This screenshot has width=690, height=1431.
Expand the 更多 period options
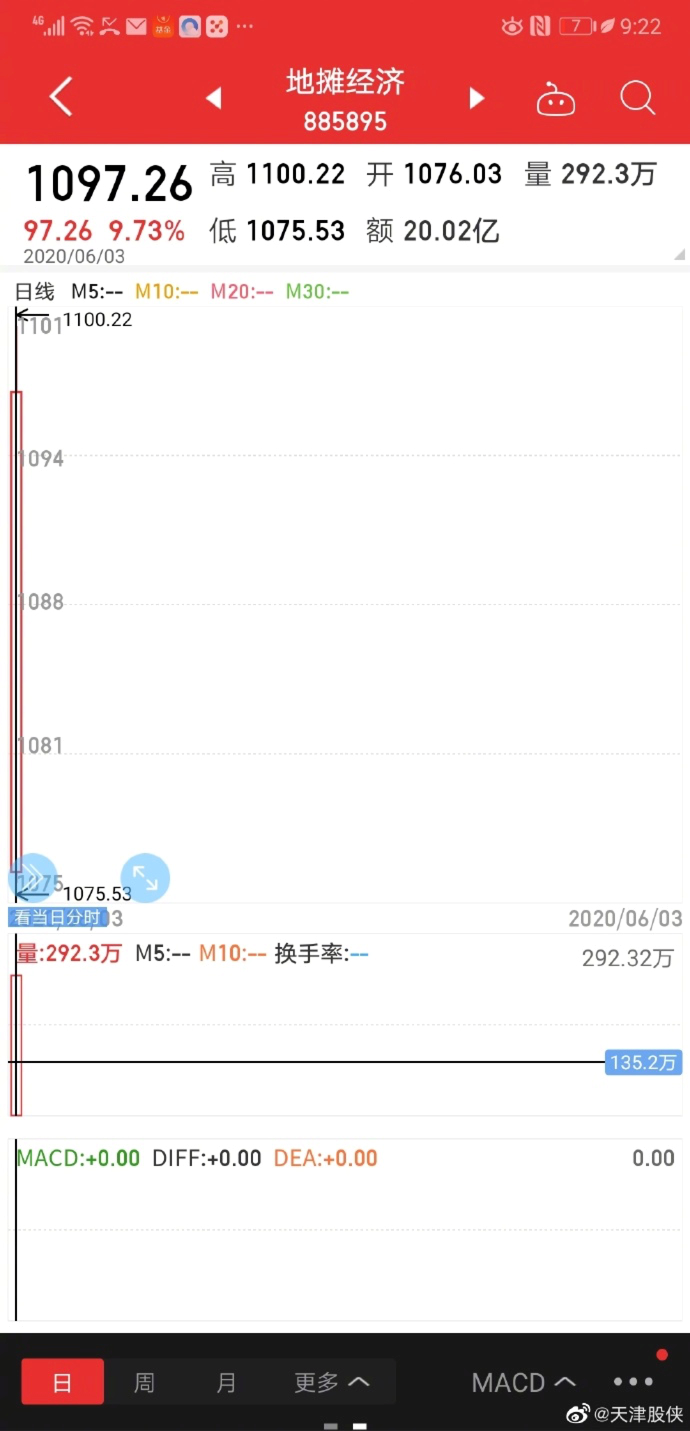coord(332,1382)
